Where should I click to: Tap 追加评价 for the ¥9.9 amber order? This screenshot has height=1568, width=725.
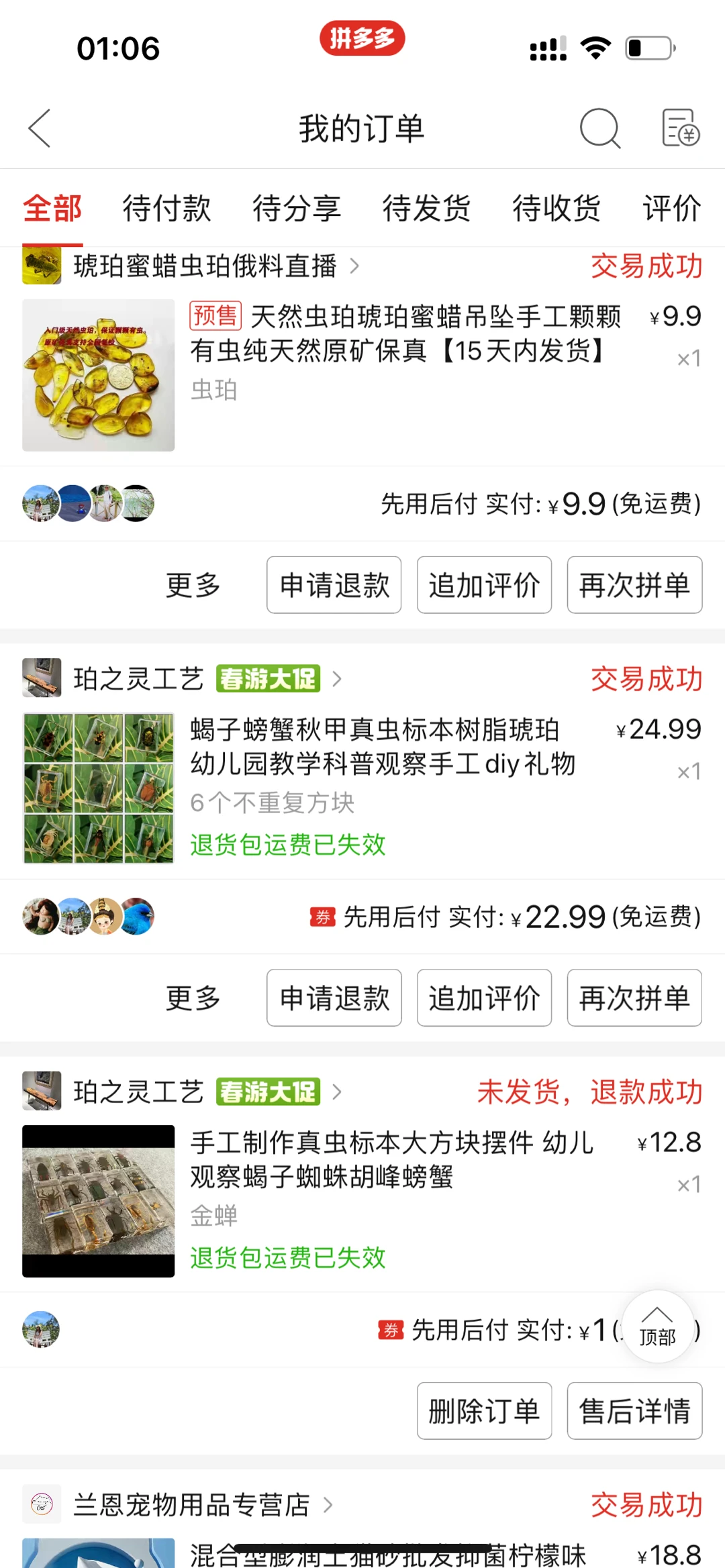tap(484, 585)
